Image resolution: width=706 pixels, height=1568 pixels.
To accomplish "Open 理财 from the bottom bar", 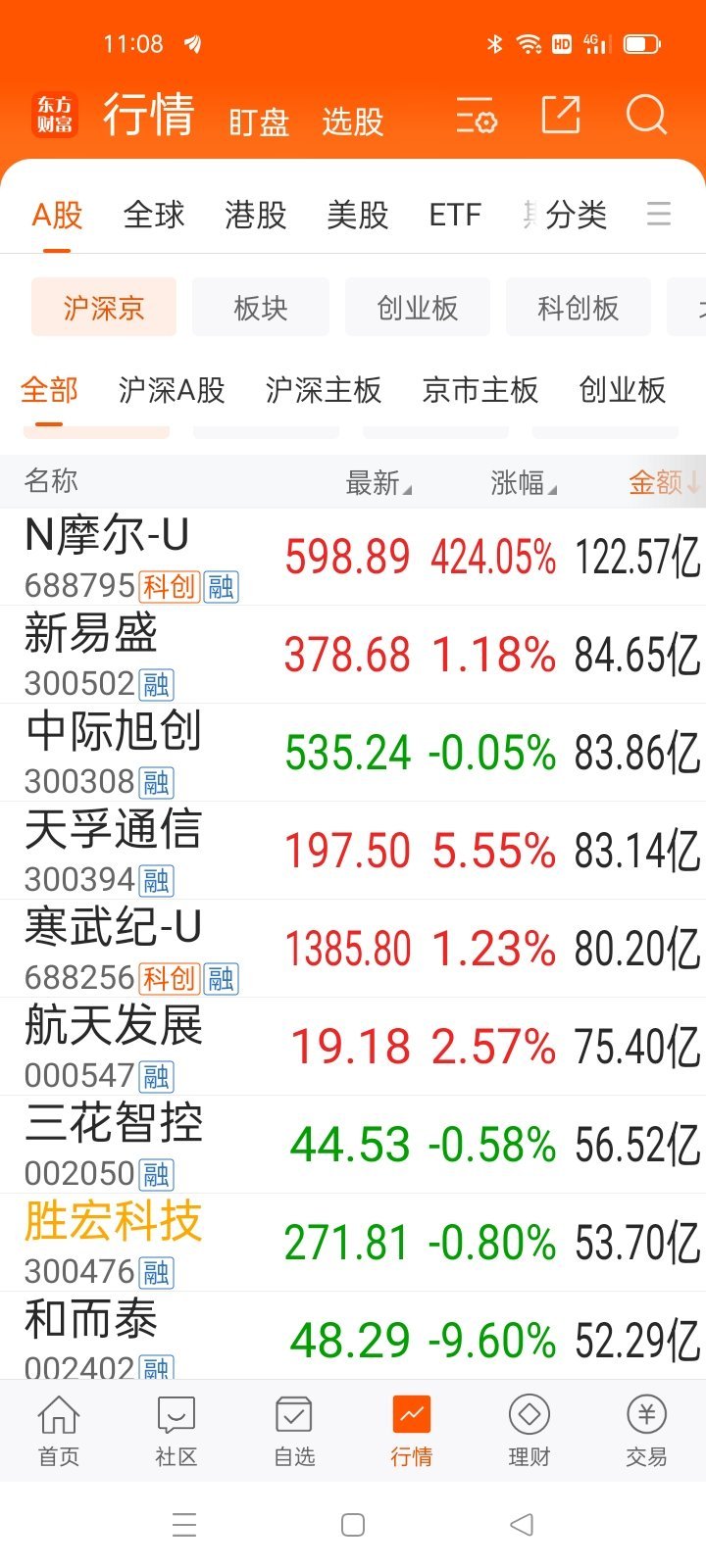I will click(x=528, y=1429).
